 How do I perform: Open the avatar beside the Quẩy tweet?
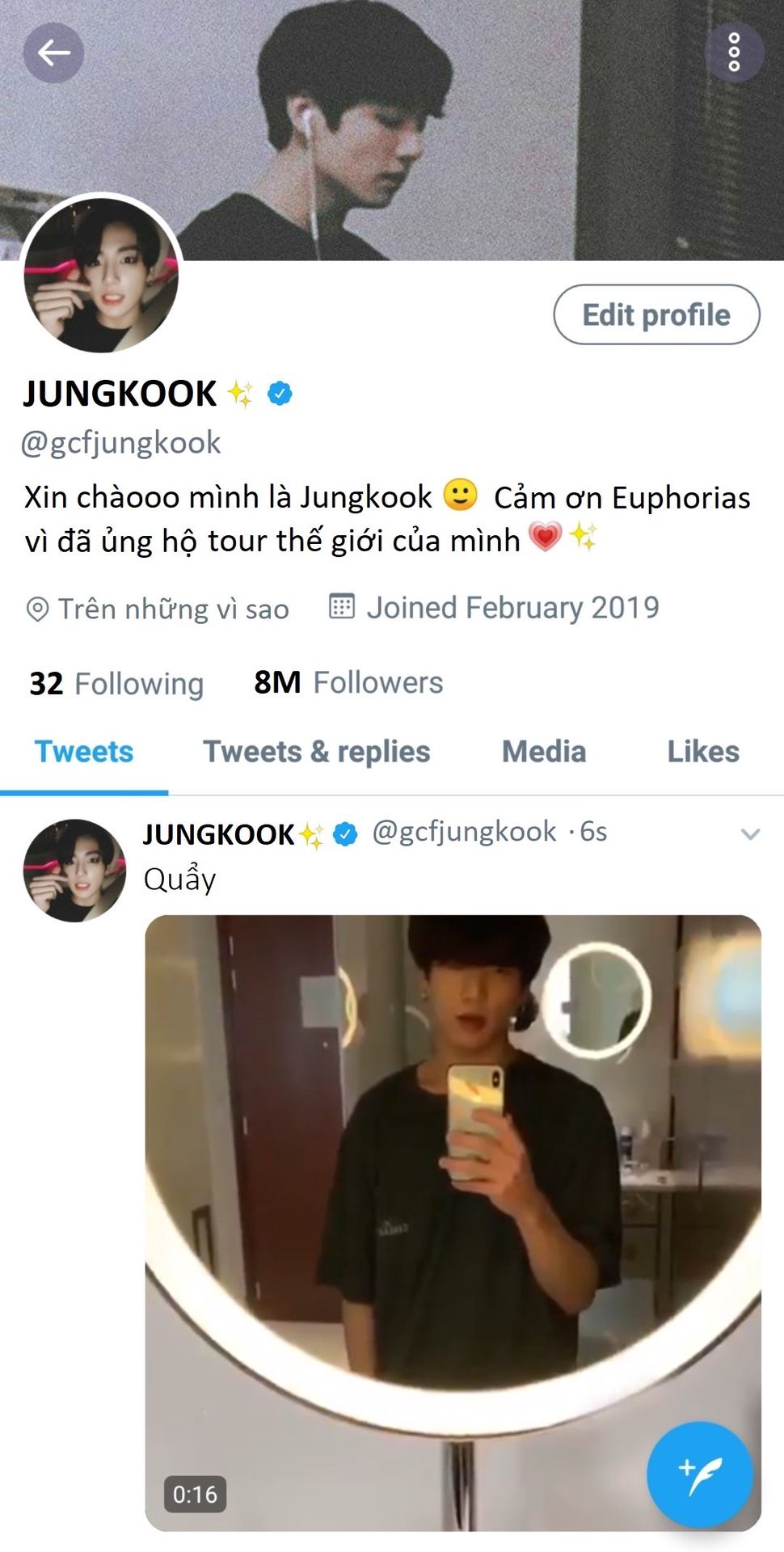(x=74, y=871)
